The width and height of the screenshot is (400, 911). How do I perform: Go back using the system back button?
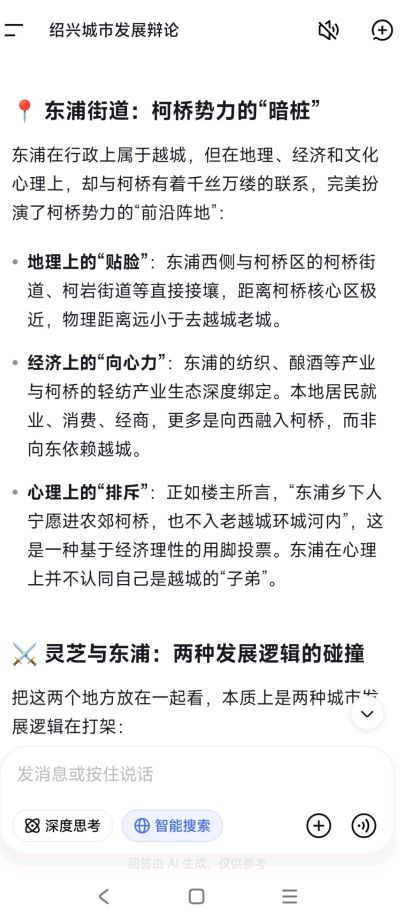pyautogui.click(x=103, y=896)
